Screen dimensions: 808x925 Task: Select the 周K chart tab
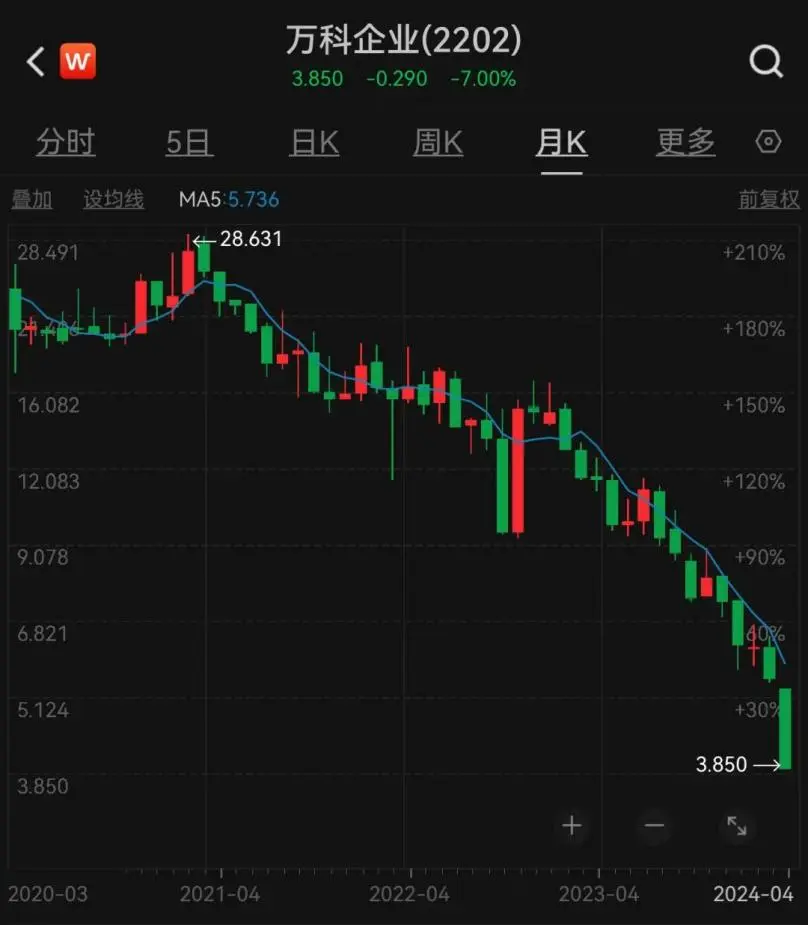pos(438,143)
